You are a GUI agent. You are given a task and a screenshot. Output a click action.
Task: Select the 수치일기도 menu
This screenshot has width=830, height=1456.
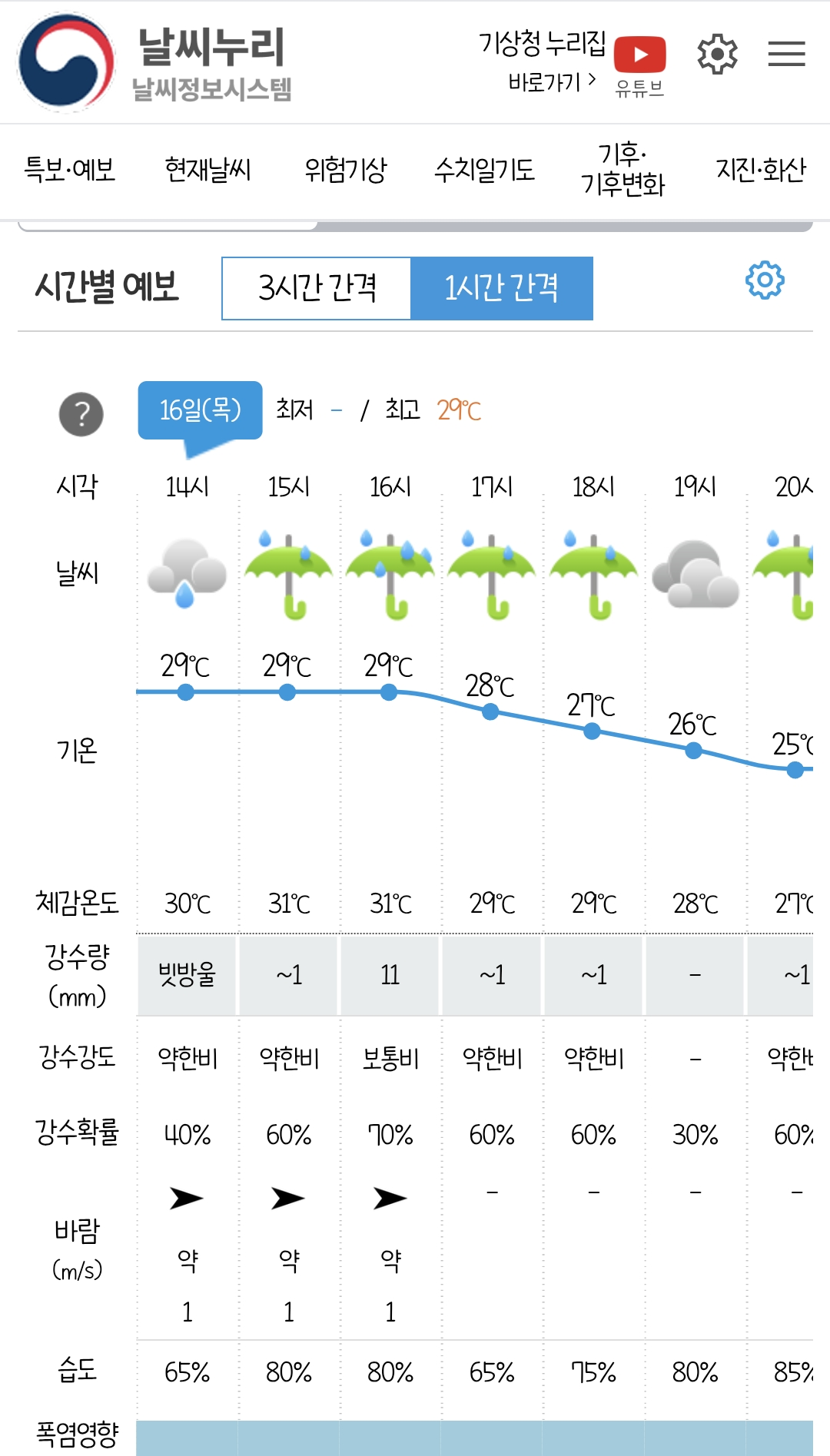click(x=484, y=170)
